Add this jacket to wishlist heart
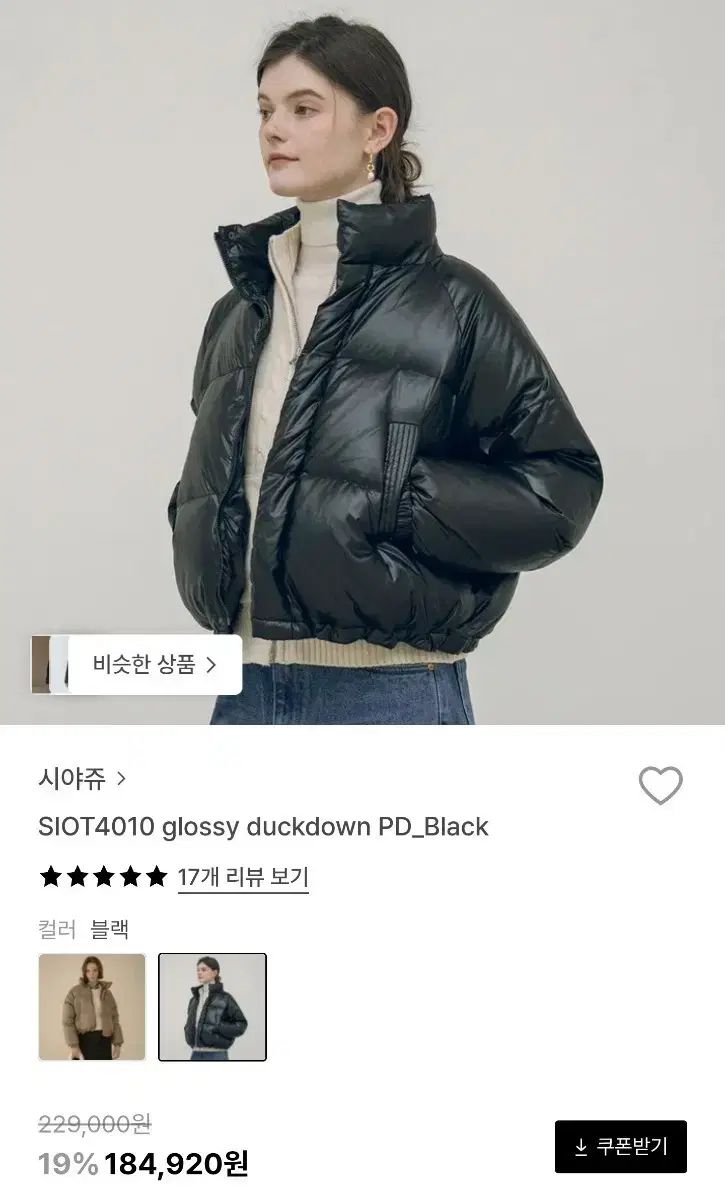Image resolution: width=725 pixels, height=1200 pixels. [660, 786]
